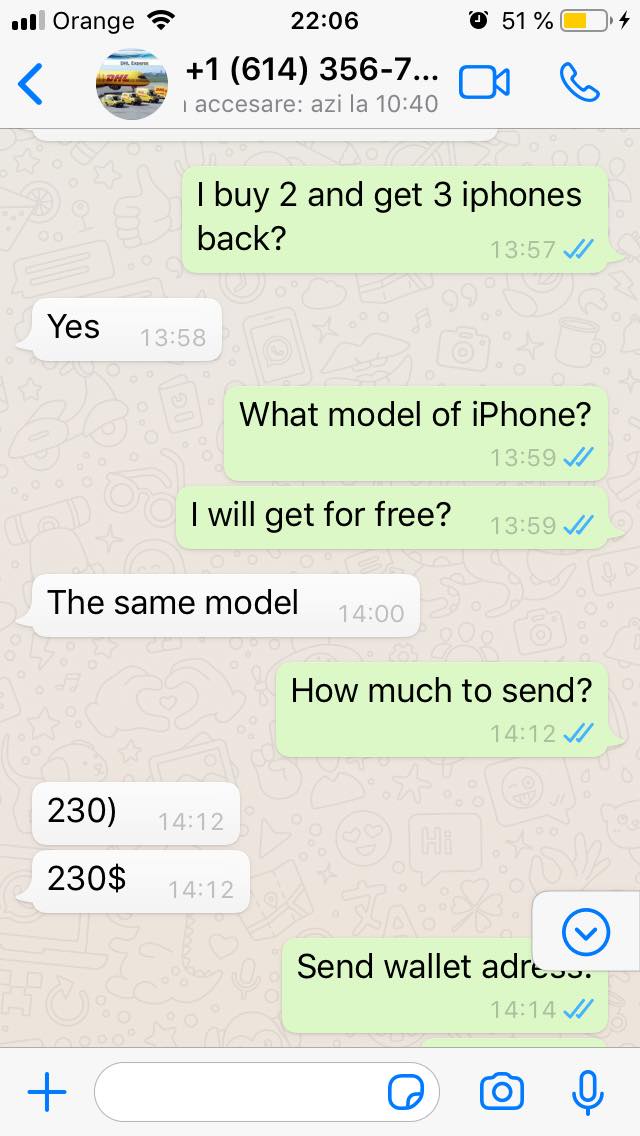Image resolution: width=640 pixels, height=1136 pixels.
Task: Jump to the latest messages
Action: pyautogui.click(x=586, y=932)
